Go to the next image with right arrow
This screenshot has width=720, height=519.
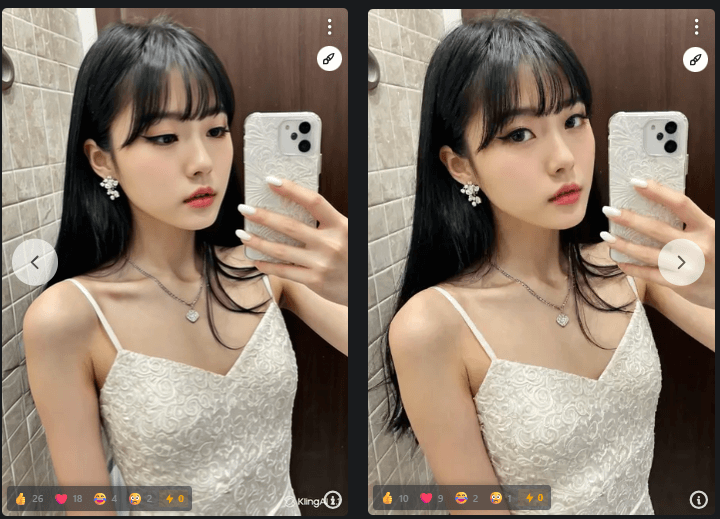tap(681, 262)
